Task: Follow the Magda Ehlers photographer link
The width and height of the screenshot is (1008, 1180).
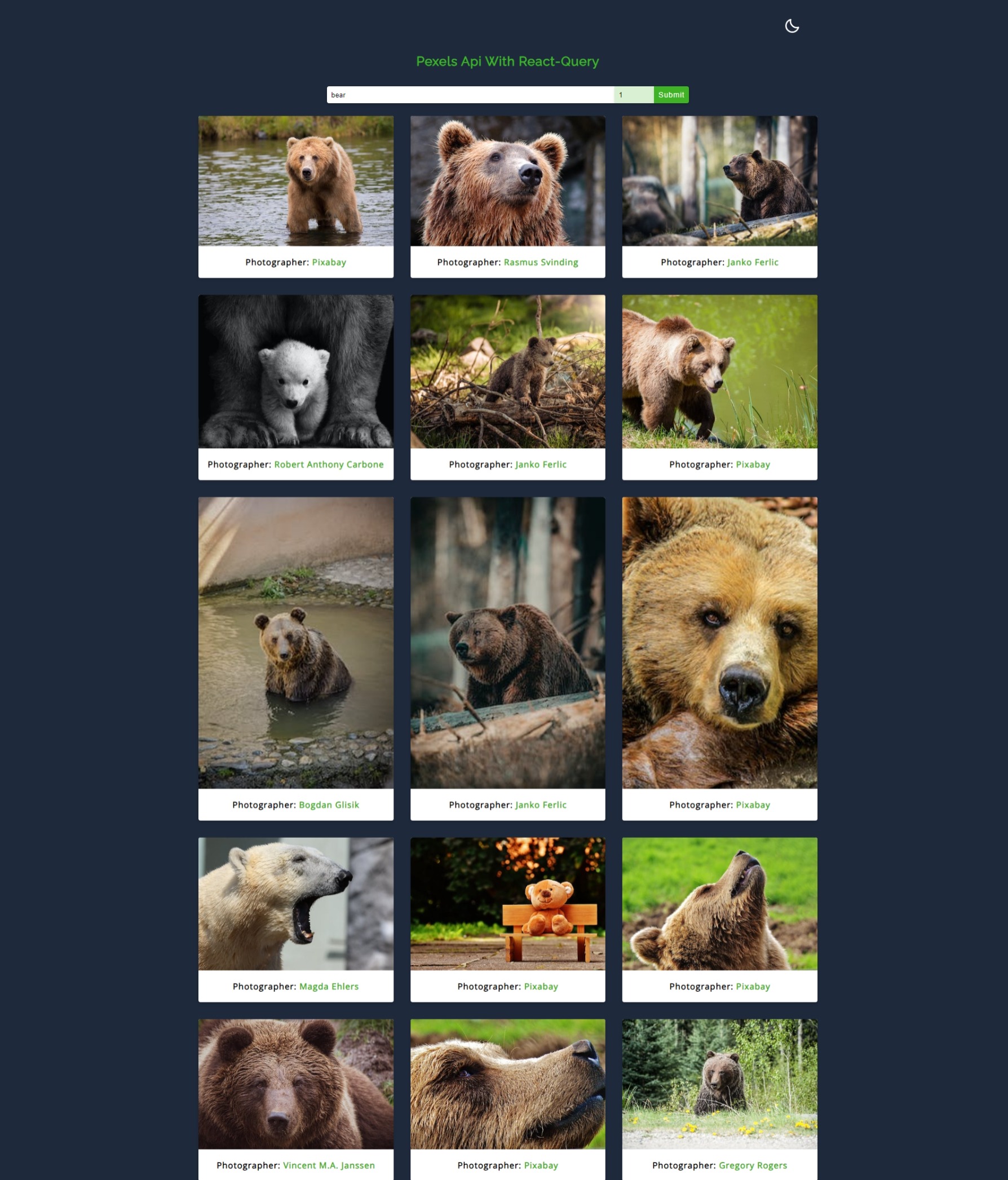Action: (x=329, y=987)
